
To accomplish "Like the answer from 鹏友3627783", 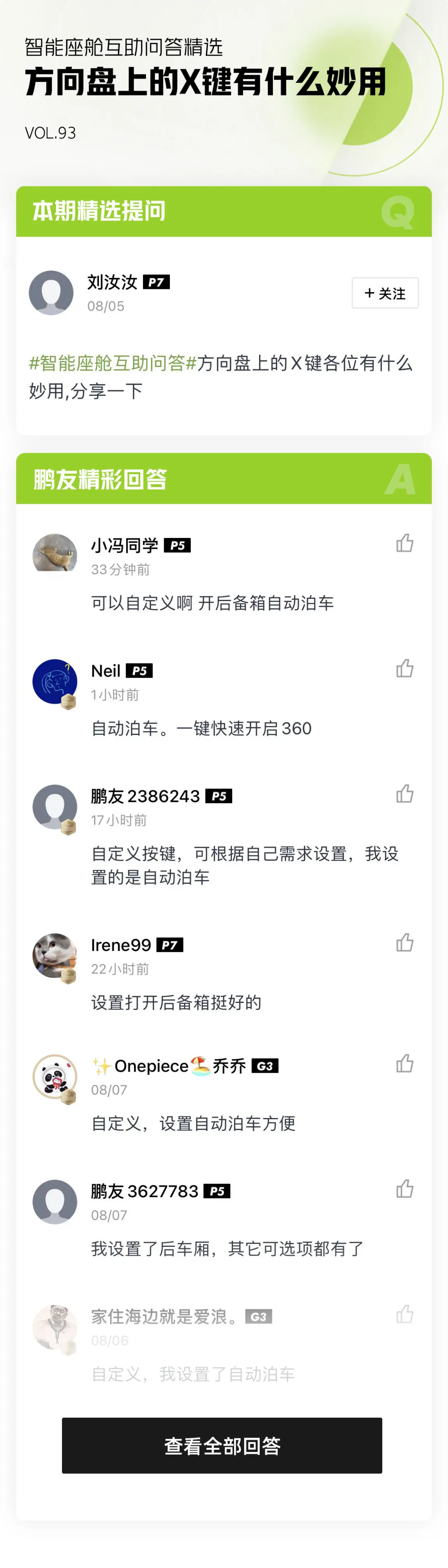I will [405, 1189].
